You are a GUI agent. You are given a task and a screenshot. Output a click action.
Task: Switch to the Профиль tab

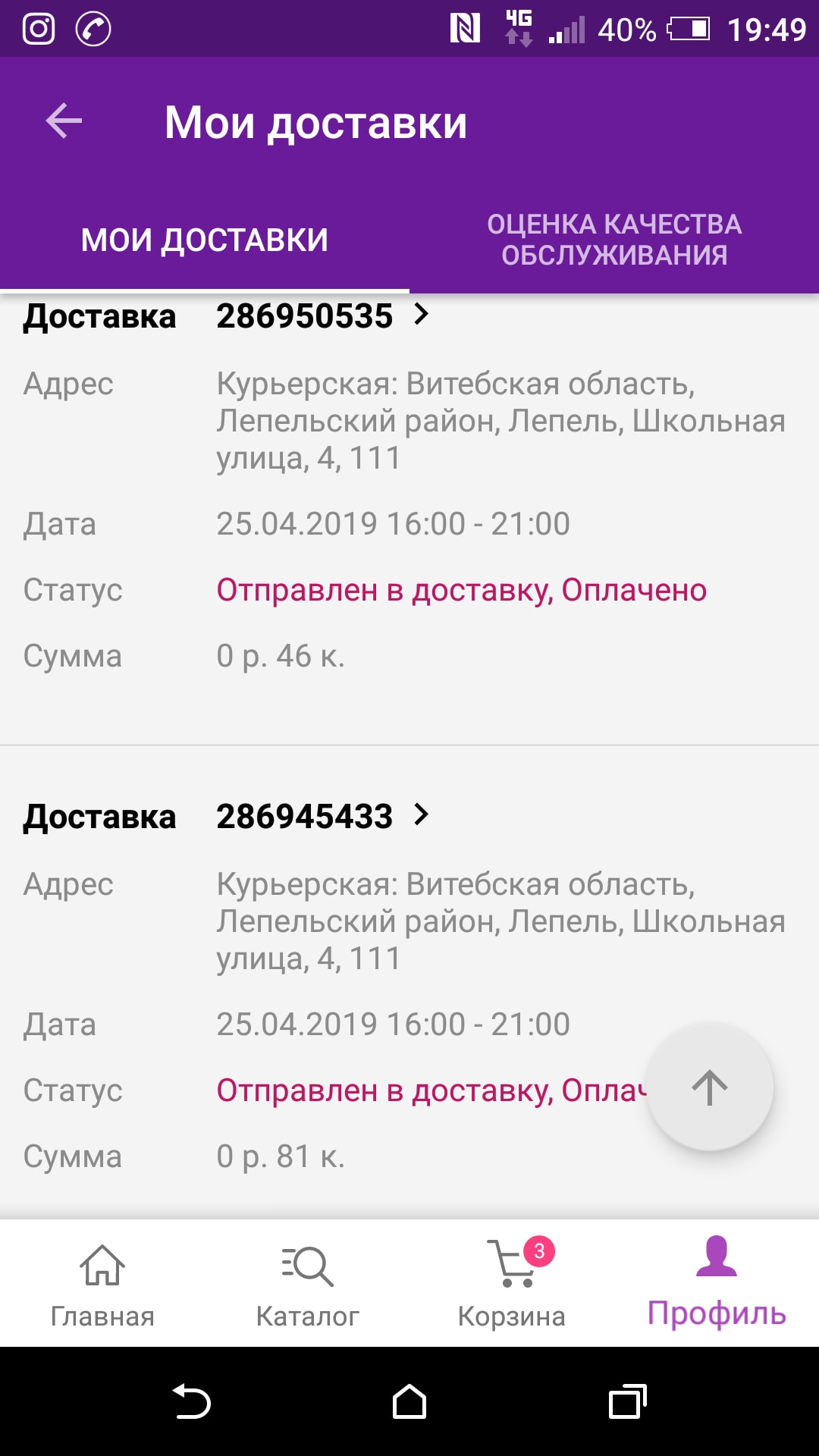pyautogui.click(x=717, y=1283)
